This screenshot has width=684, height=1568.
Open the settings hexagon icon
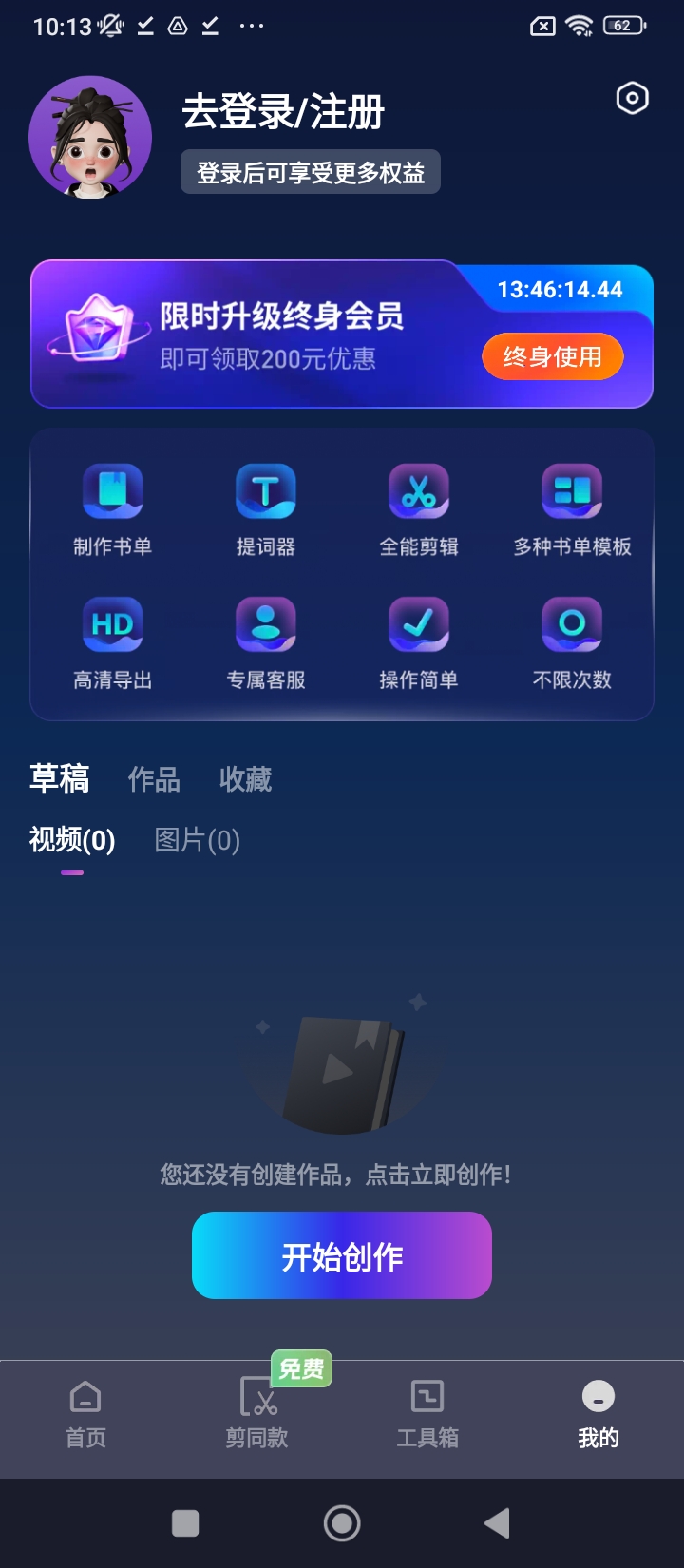pos(632,98)
